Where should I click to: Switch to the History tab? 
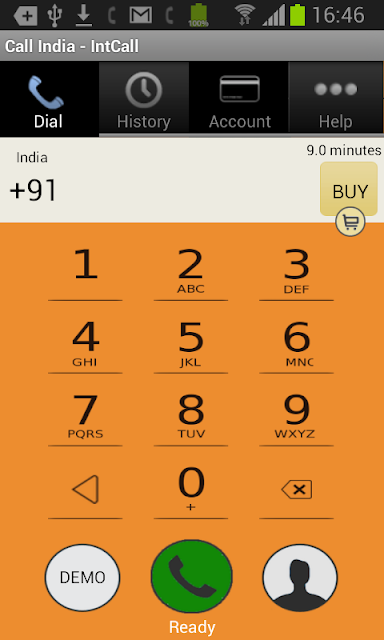pos(144,99)
